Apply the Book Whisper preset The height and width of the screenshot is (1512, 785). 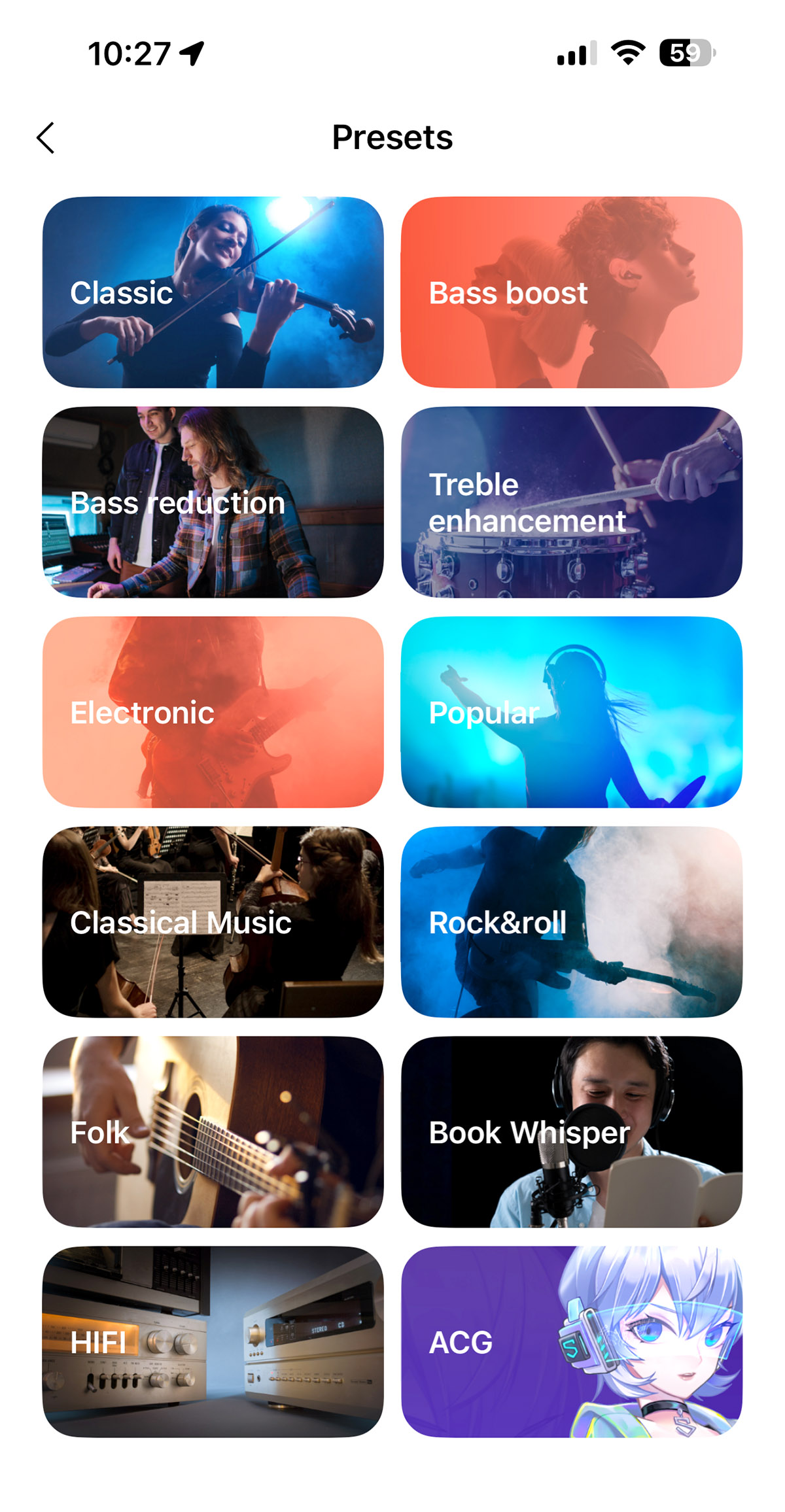(572, 1132)
